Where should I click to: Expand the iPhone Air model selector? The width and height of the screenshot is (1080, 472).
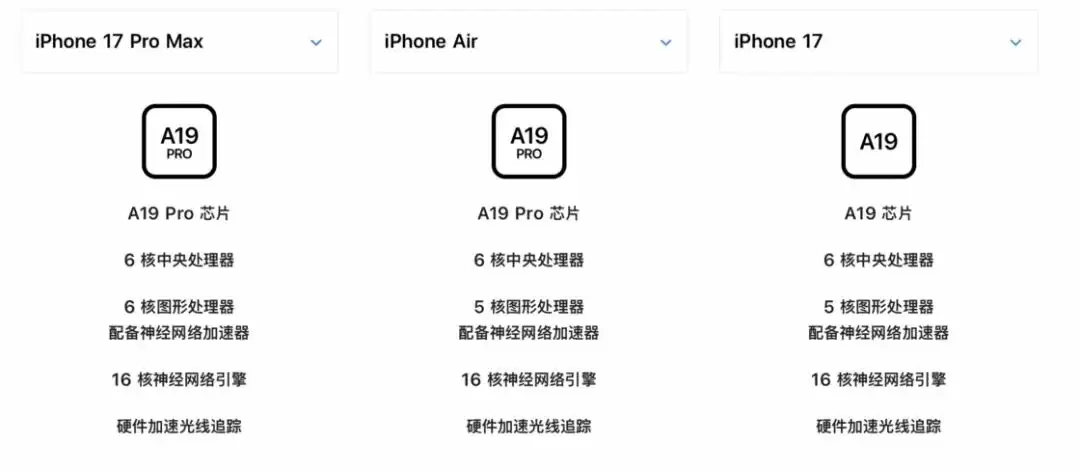point(528,42)
